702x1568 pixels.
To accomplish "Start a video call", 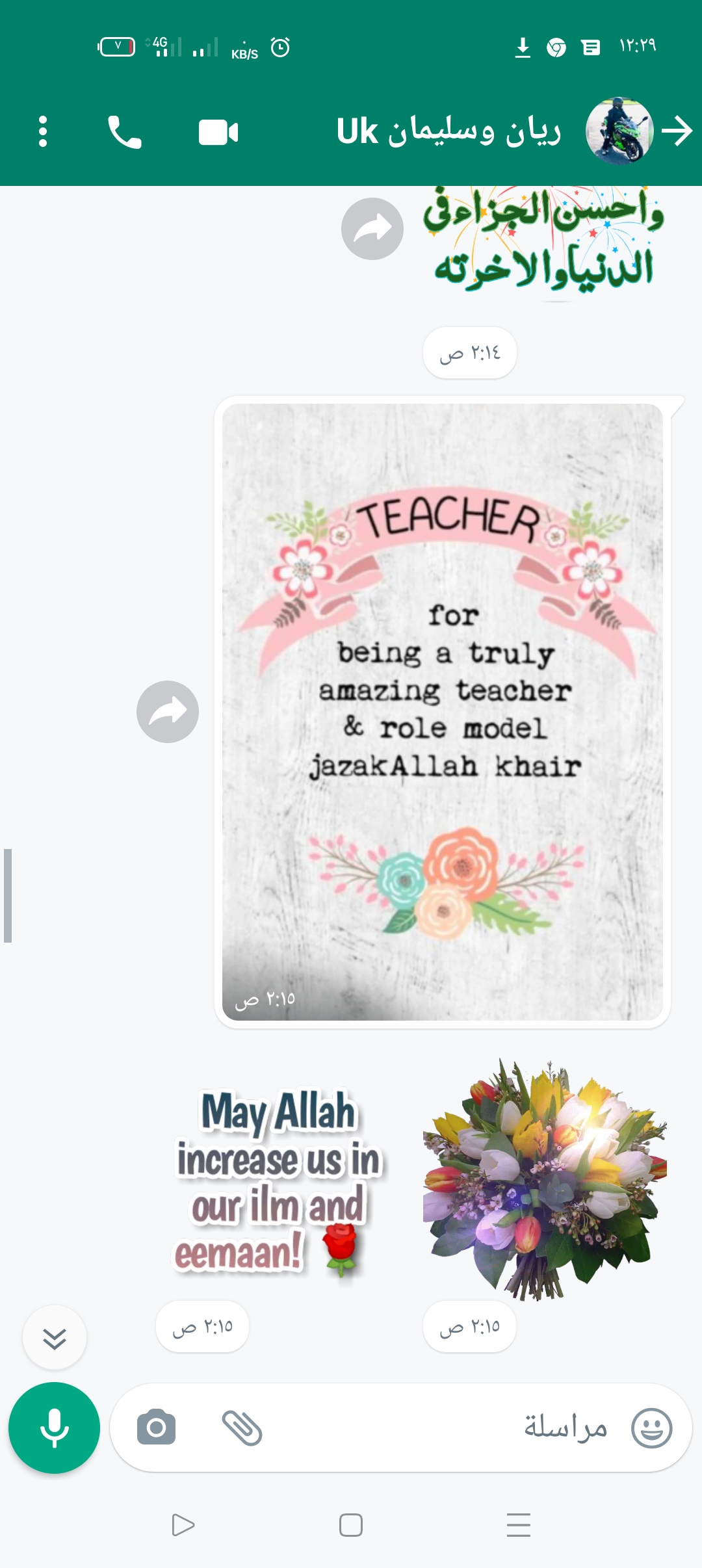I will pos(218,132).
